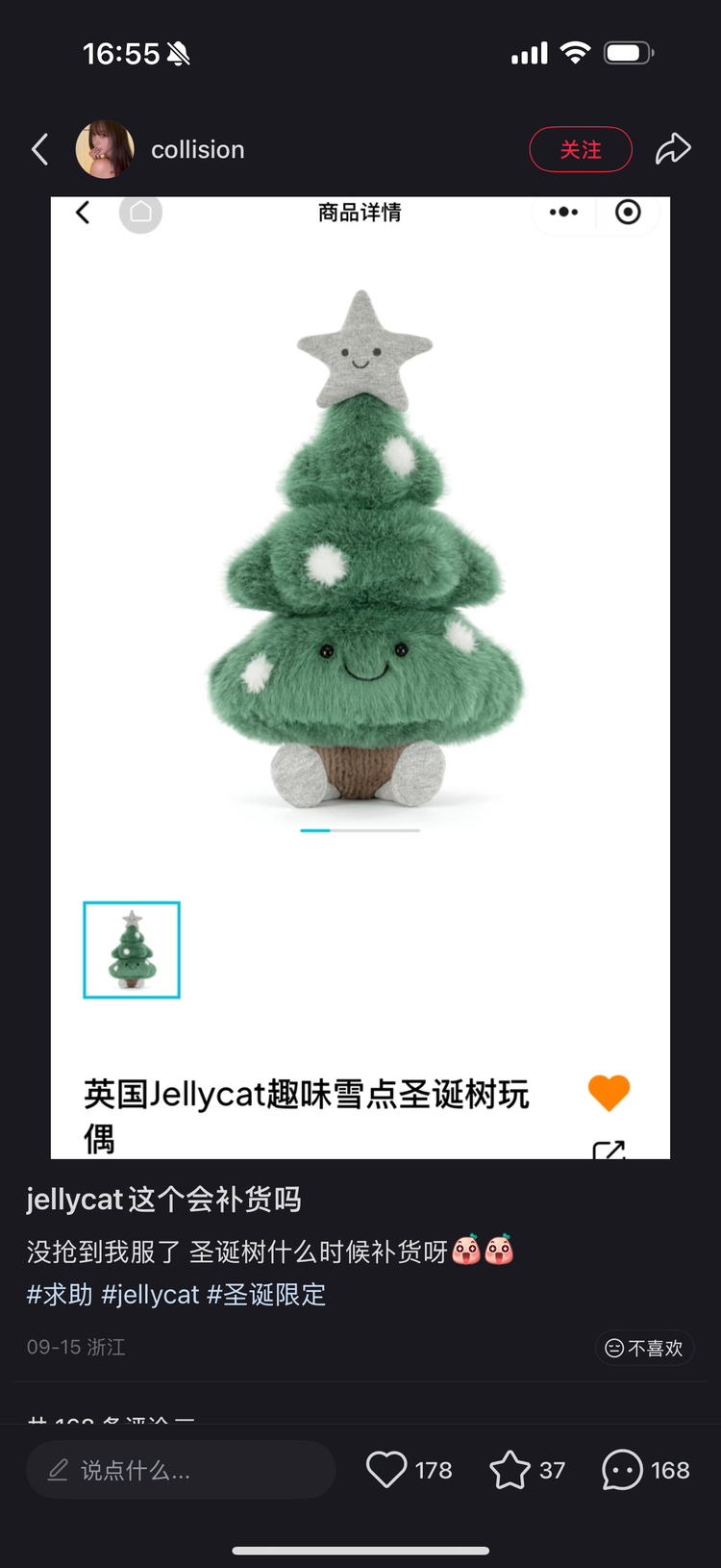Viewport: 721px width, 1568px height.
Task: Save post with the star icon
Action: point(510,1470)
